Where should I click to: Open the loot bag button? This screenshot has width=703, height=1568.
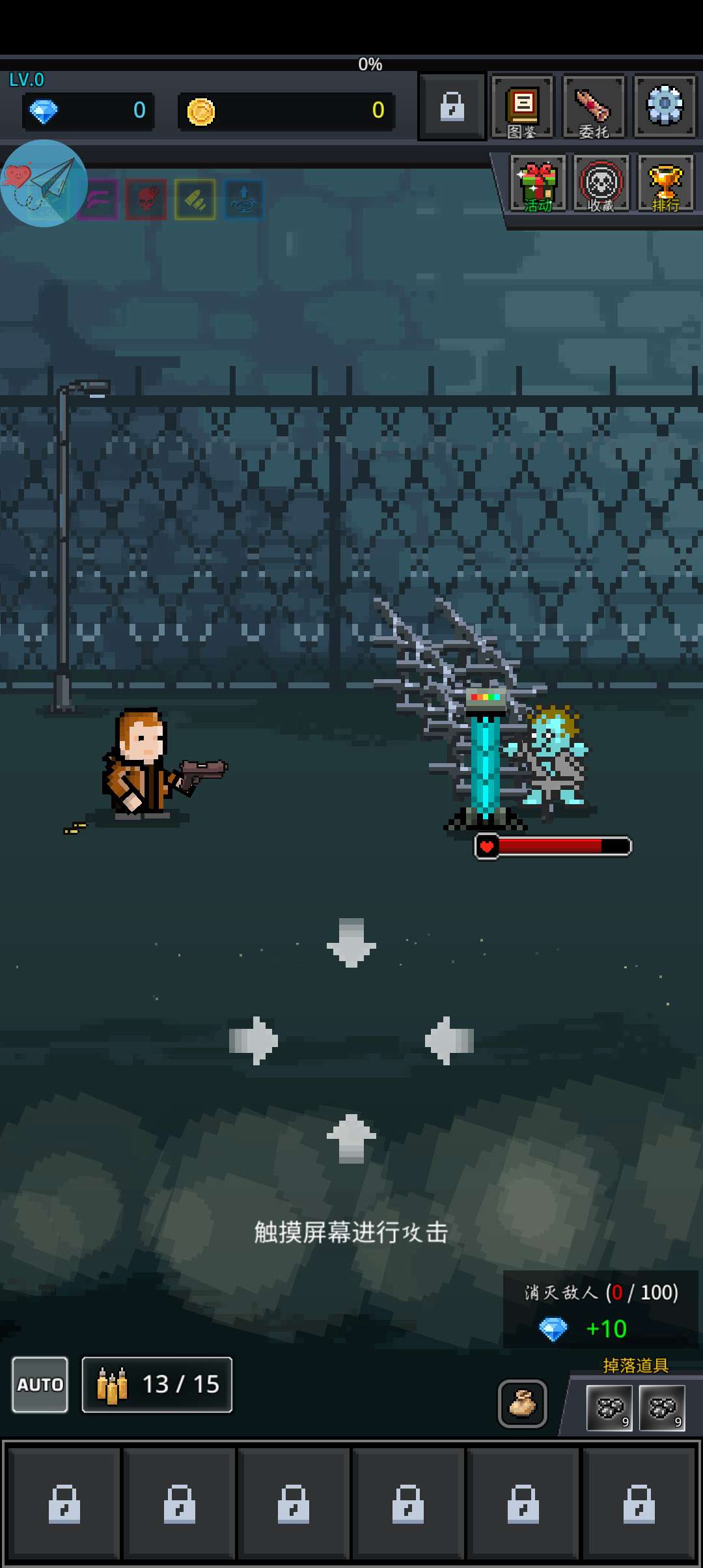pyautogui.click(x=522, y=1403)
